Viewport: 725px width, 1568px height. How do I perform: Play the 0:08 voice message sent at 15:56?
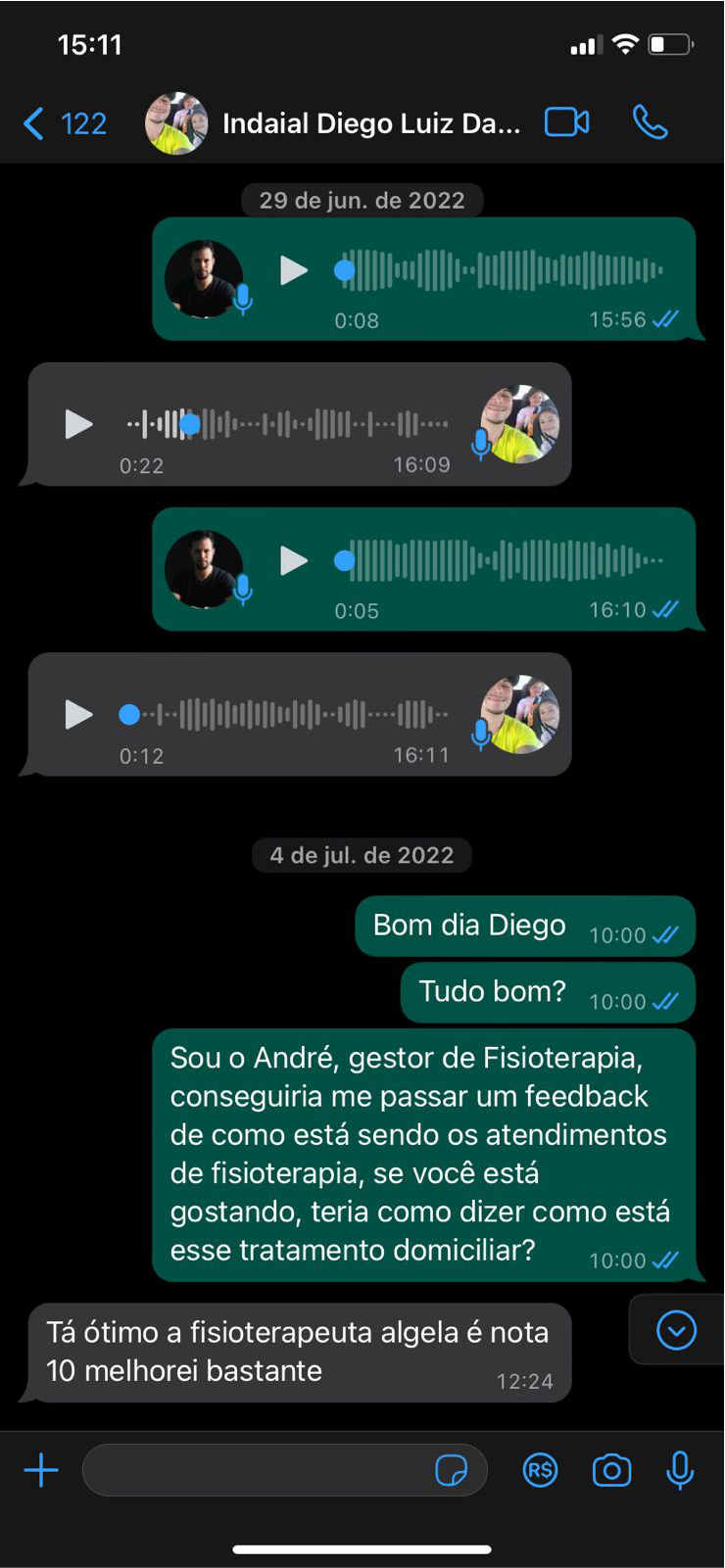tap(293, 270)
